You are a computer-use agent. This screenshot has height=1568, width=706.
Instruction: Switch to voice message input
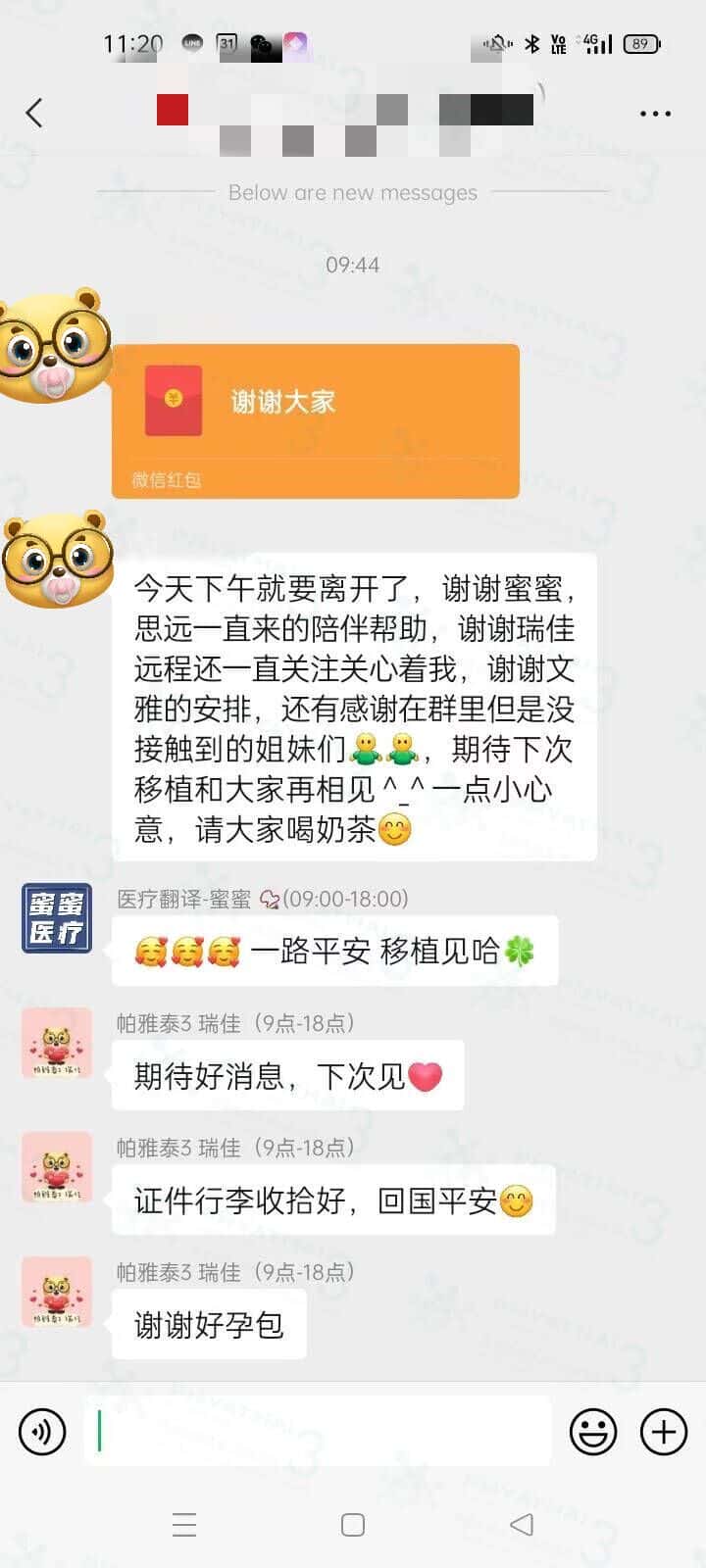42,1432
